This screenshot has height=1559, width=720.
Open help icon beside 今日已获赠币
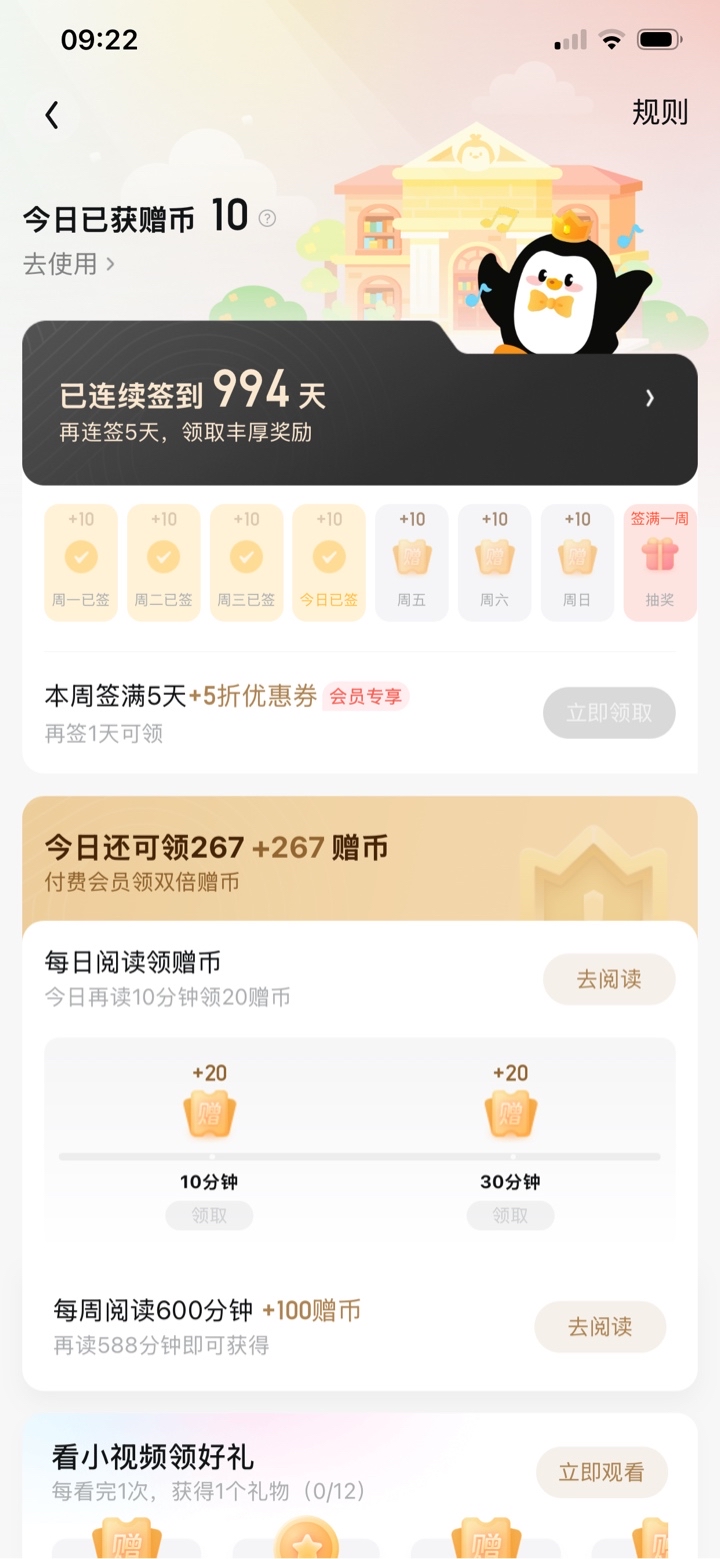pyautogui.click(x=267, y=218)
